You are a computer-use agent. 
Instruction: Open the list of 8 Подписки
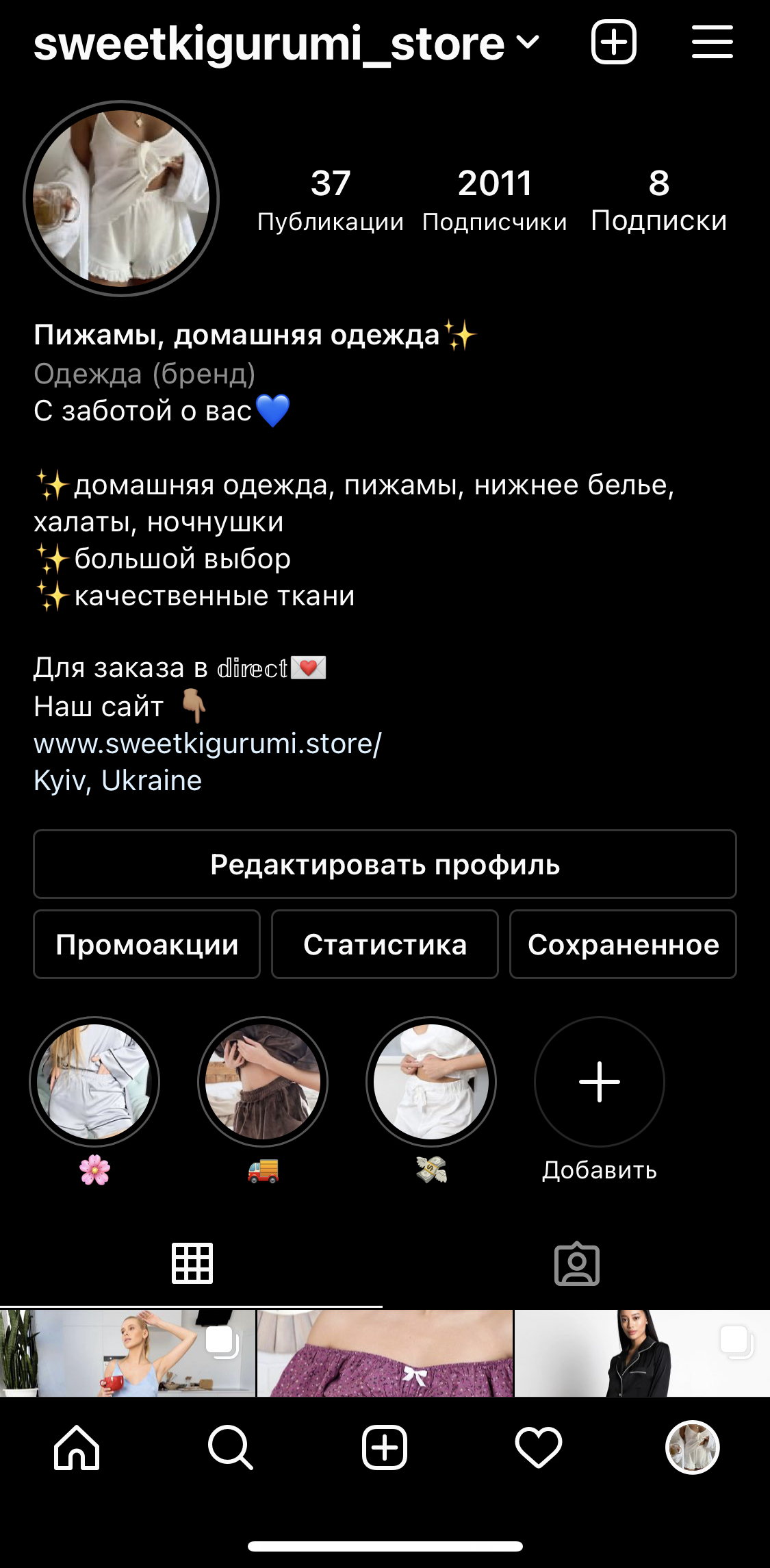[x=658, y=200]
